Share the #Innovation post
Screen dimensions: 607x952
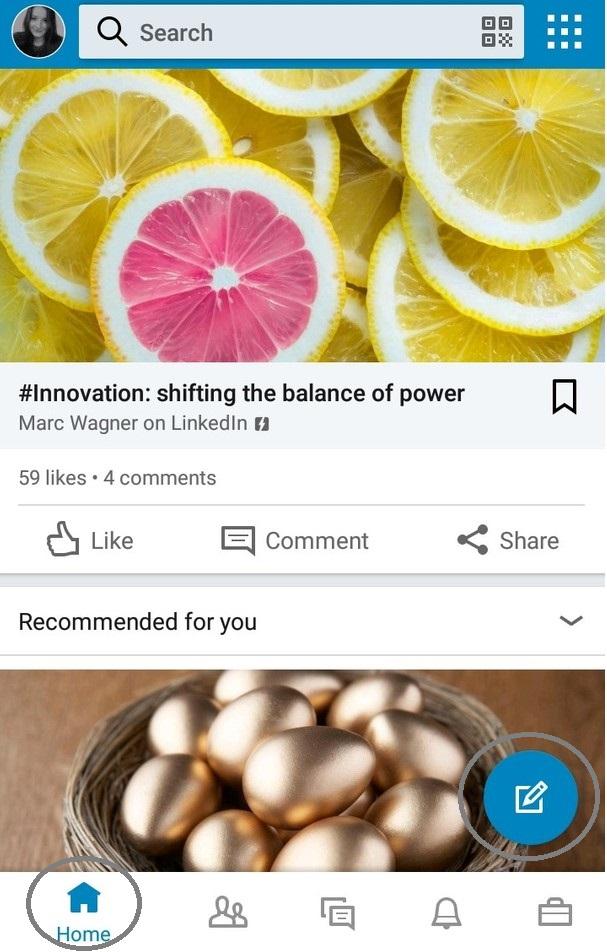(508, 541)
